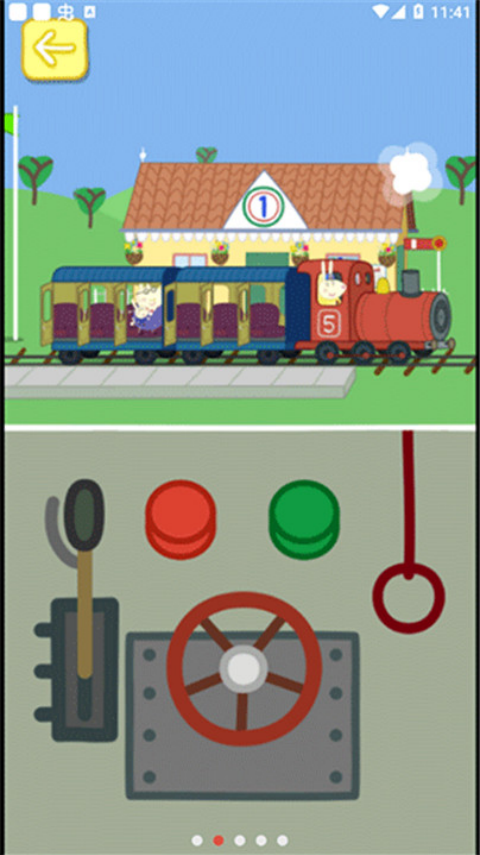This screenshot has width=480, height=855.
Task: Tap the dark red whistle pull ring
Action: coord(409,598)
